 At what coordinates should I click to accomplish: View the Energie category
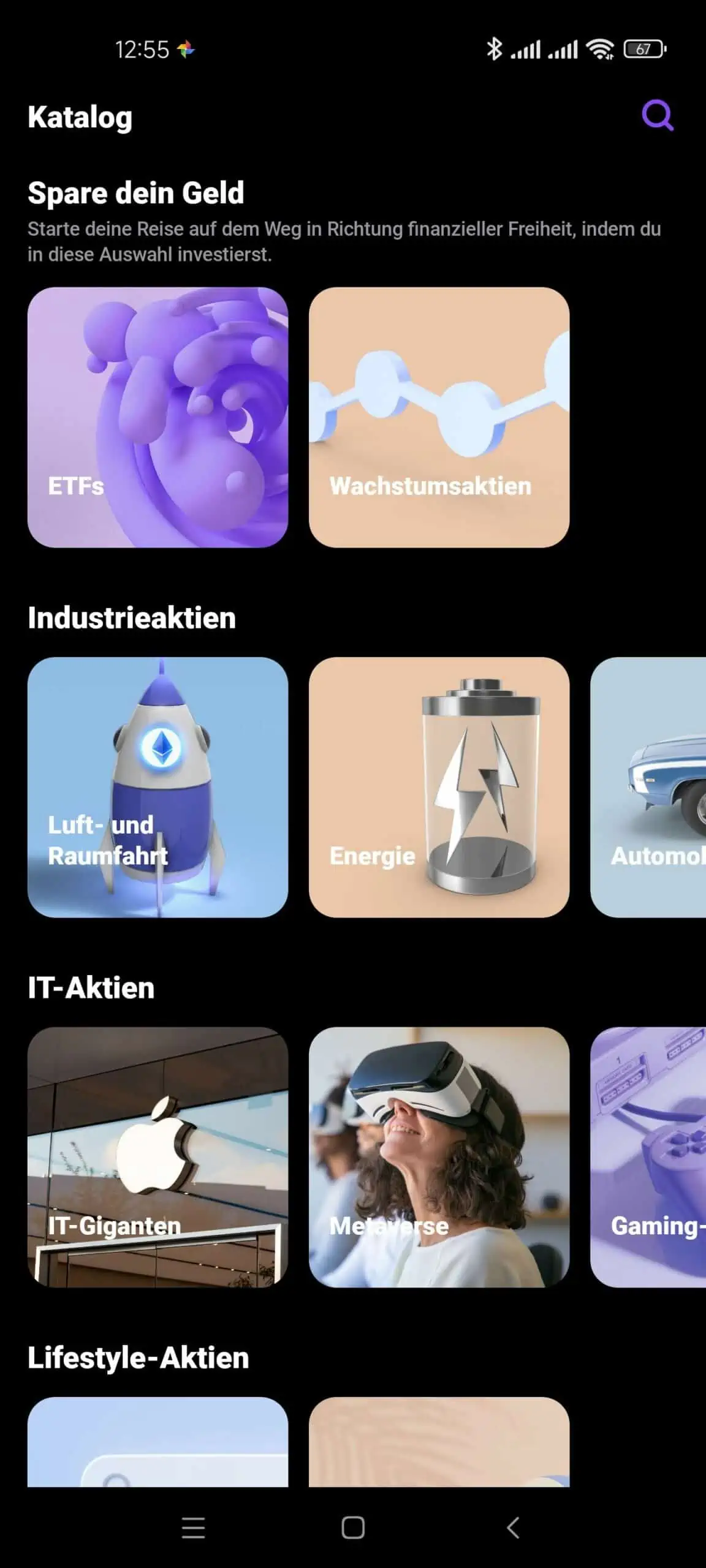pyautogui.click(x=439, y=787)
